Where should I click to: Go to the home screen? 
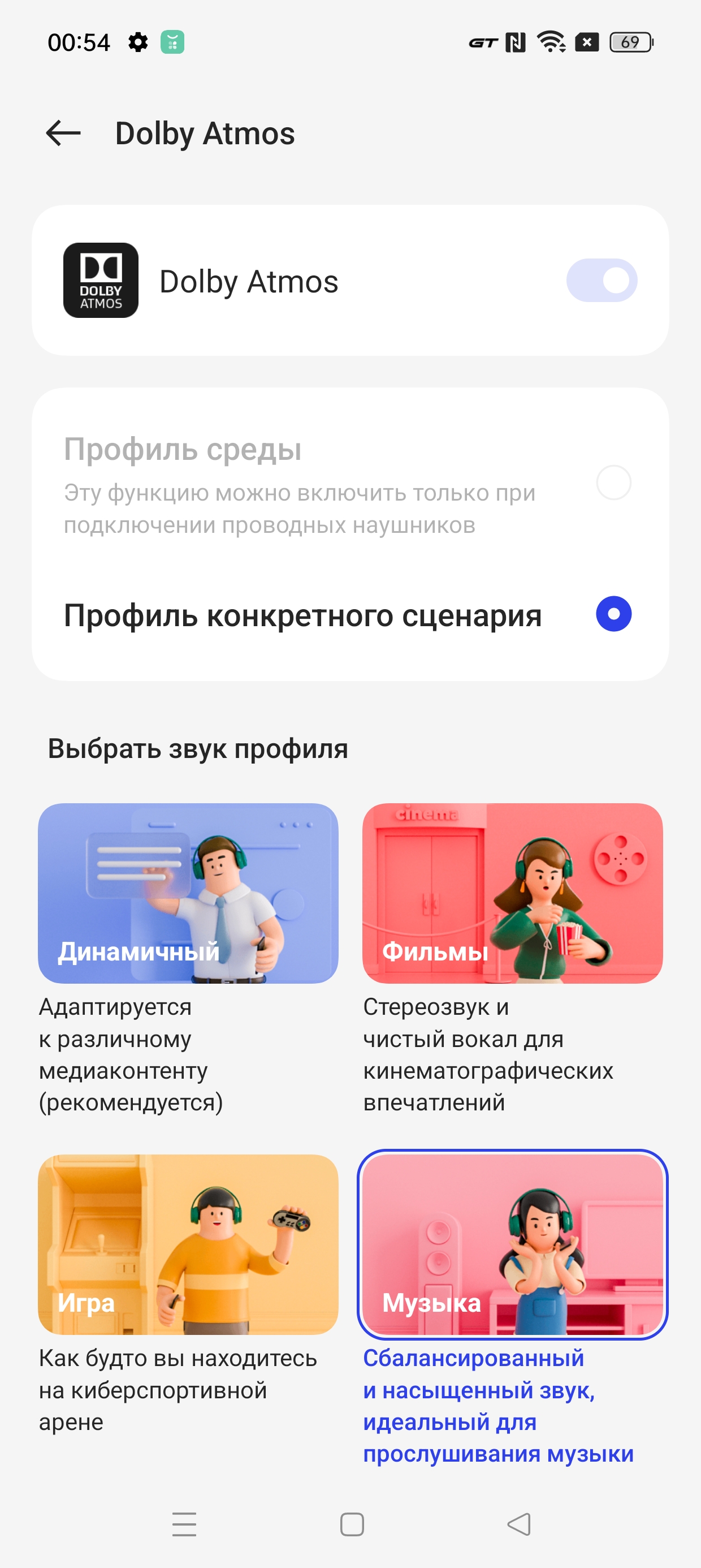tap(352, 1524)
